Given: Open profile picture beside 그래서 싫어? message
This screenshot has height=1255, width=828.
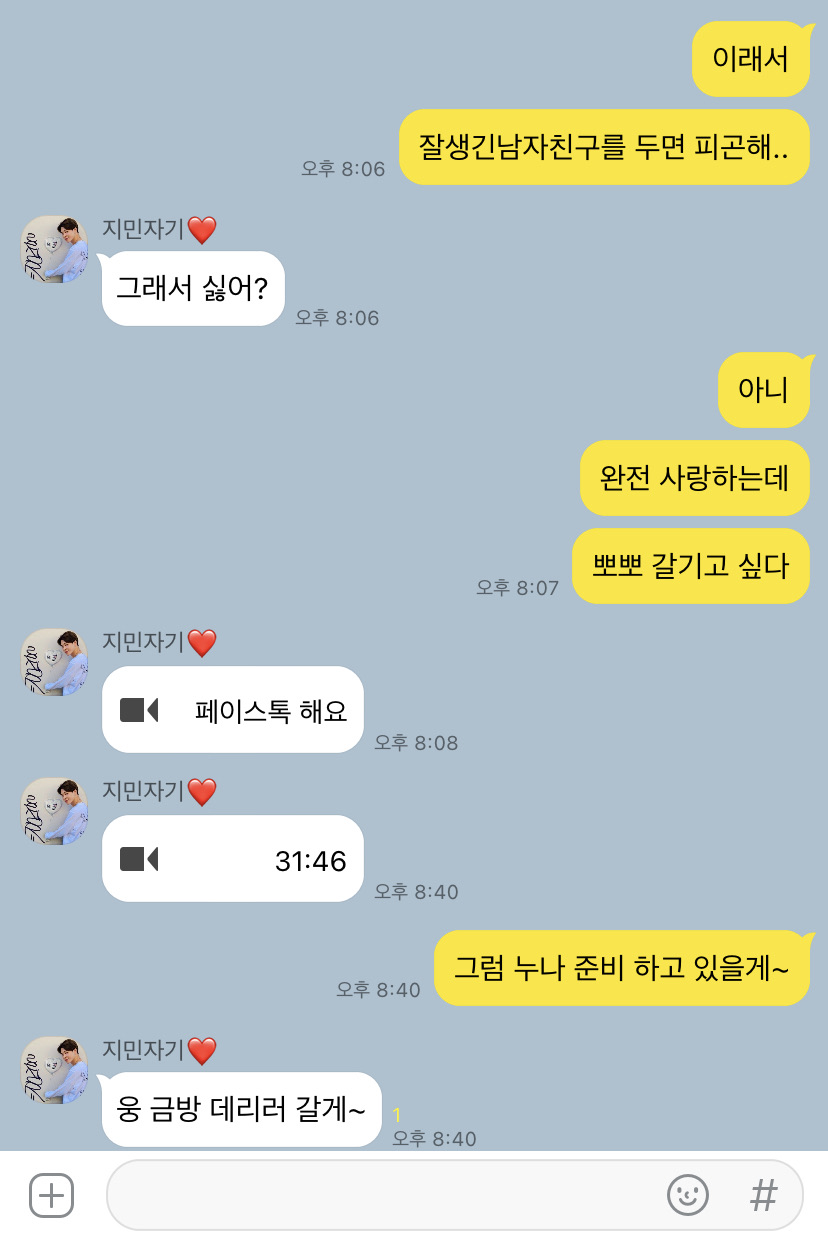Looking at the screenshot, I should tap(55, 249).
